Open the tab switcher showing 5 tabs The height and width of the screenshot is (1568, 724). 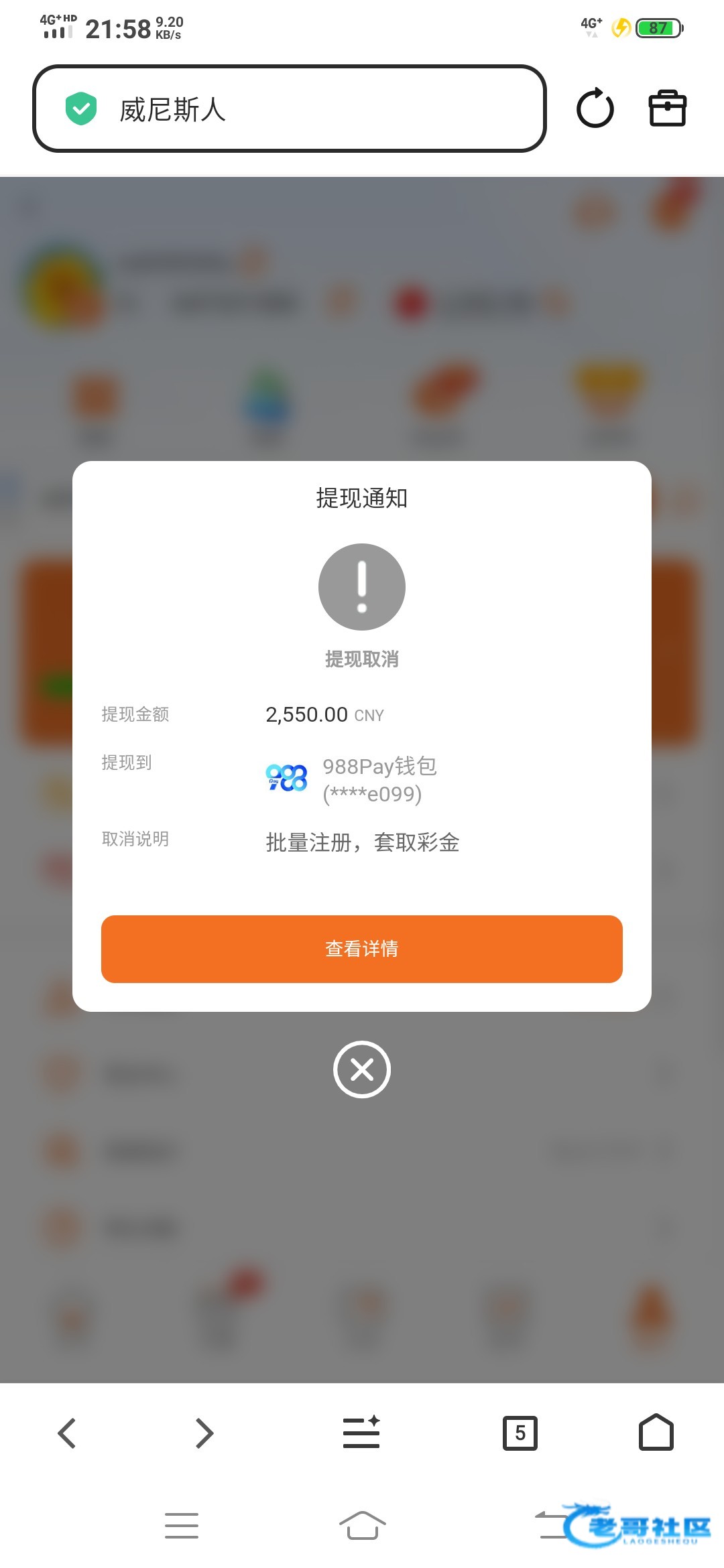520,1433
